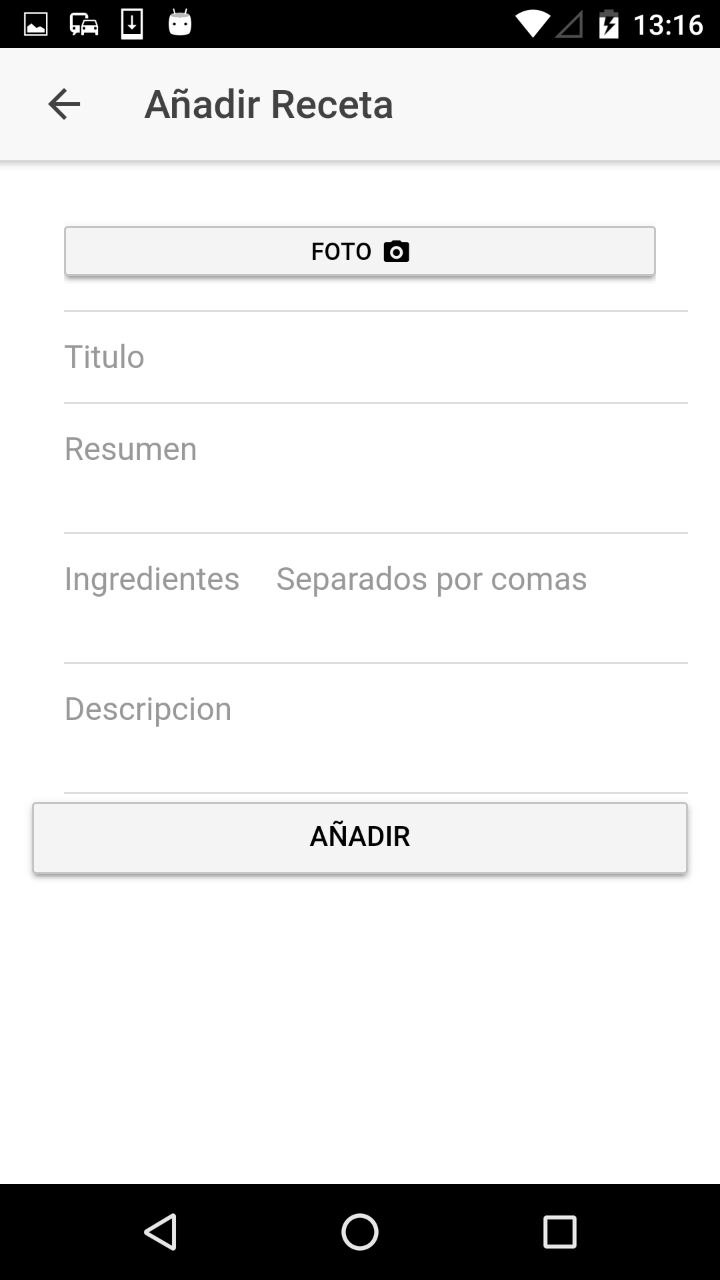Screen dimensions: 720x1280
Task: Enter the Descripcion field
Action: 375,728
